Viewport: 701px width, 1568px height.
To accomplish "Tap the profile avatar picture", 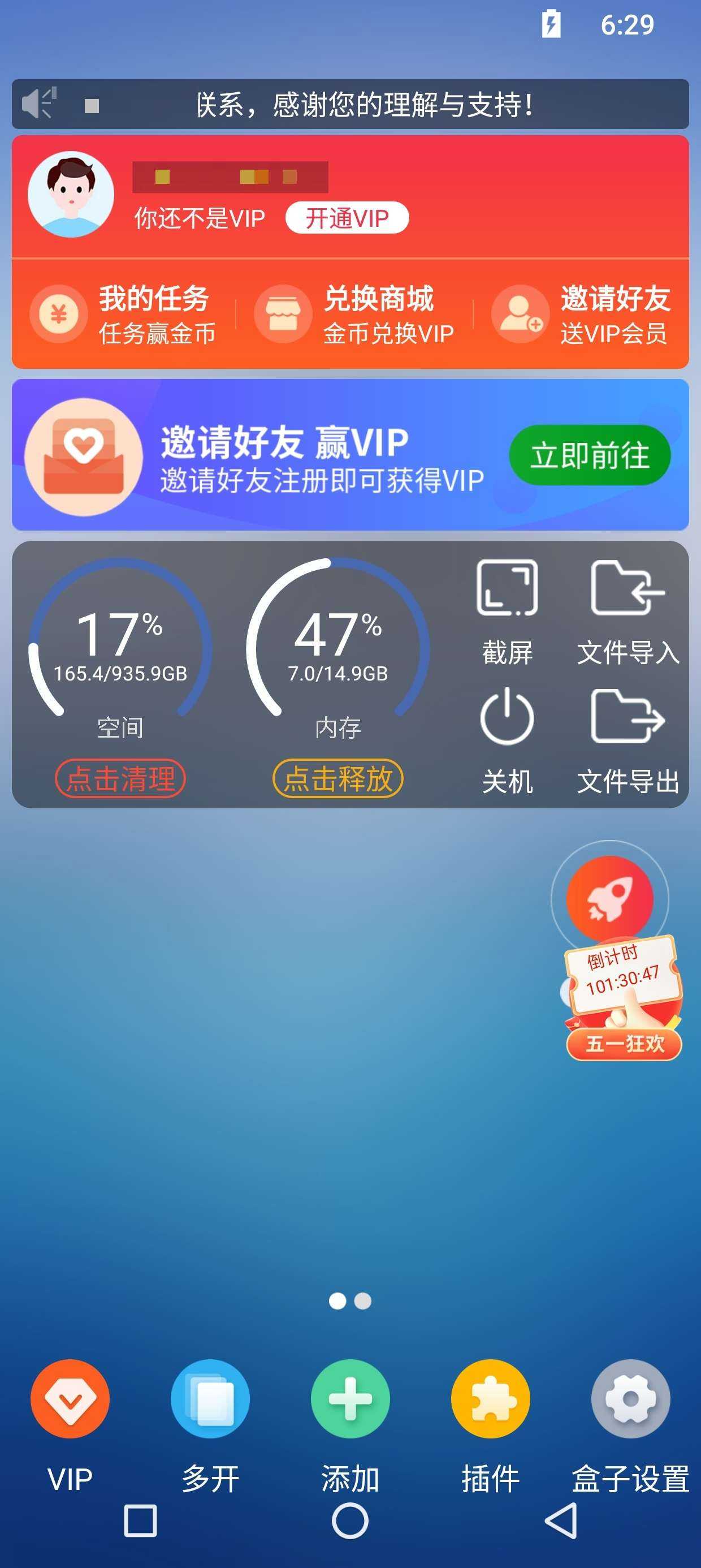I will [71, 194].
